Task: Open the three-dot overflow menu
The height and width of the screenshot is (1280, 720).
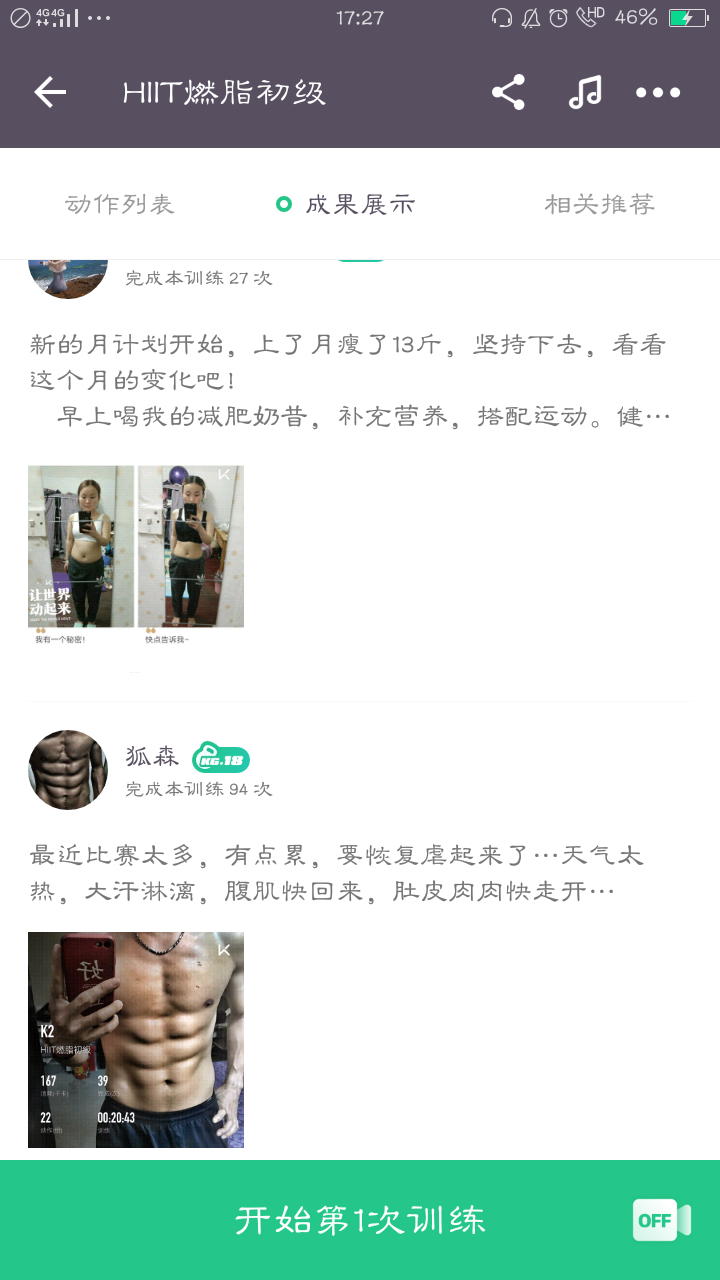Action: coord(658,93)
